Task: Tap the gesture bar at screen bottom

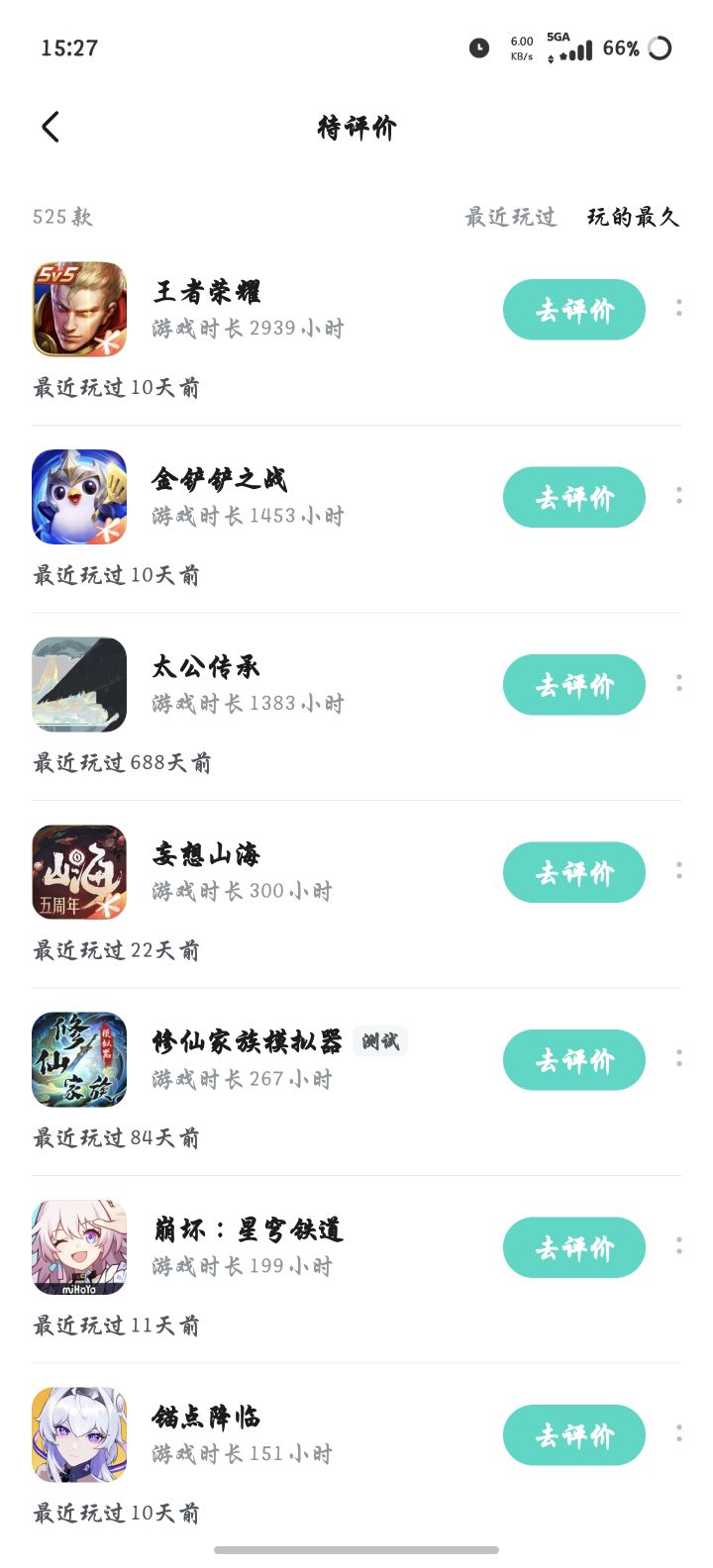Action: point(356,1550)
